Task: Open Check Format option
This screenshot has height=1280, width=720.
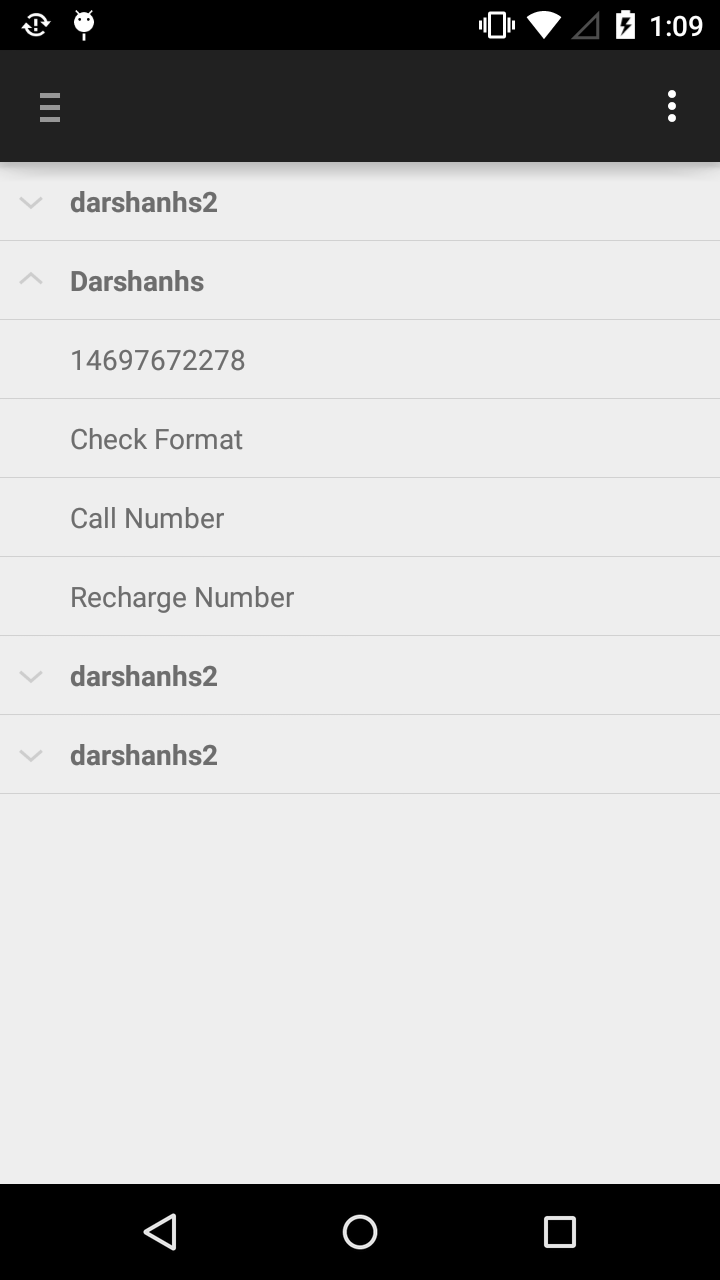Action: click(157, 439)
